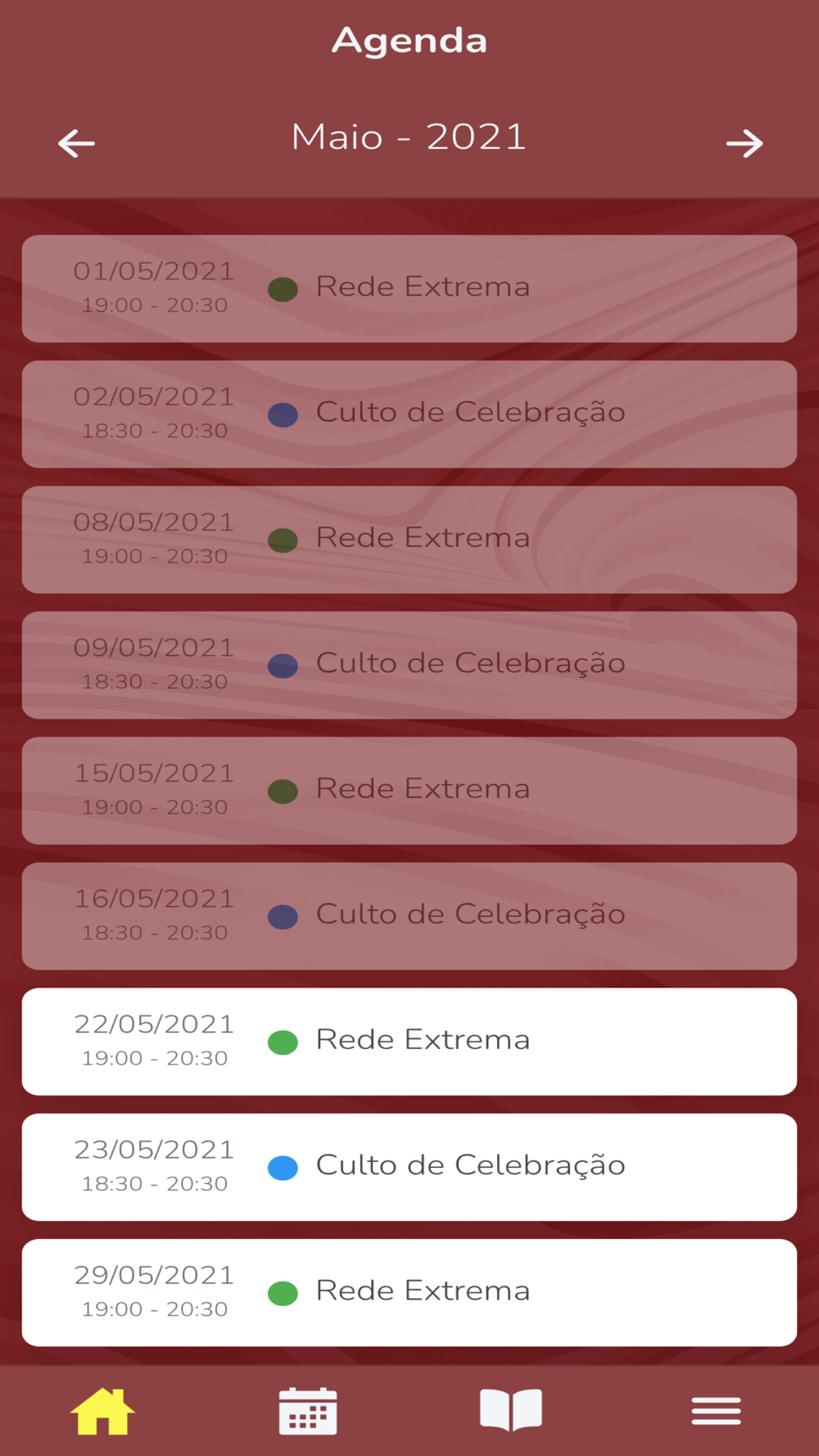
Task: Open the 01/05/2021 Rede Extrema event
Action: 409,288
